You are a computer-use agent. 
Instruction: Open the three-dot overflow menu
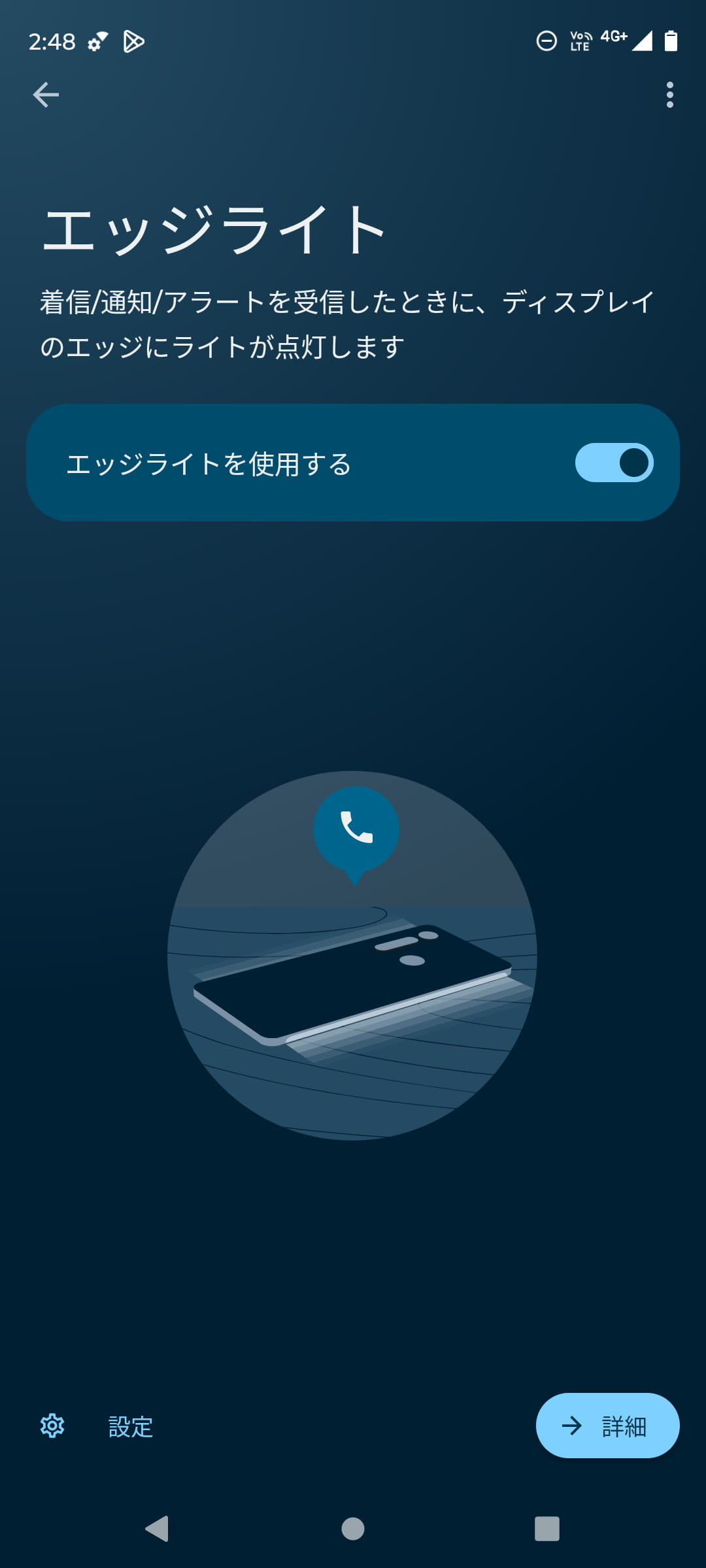click(x=669, y=94)
